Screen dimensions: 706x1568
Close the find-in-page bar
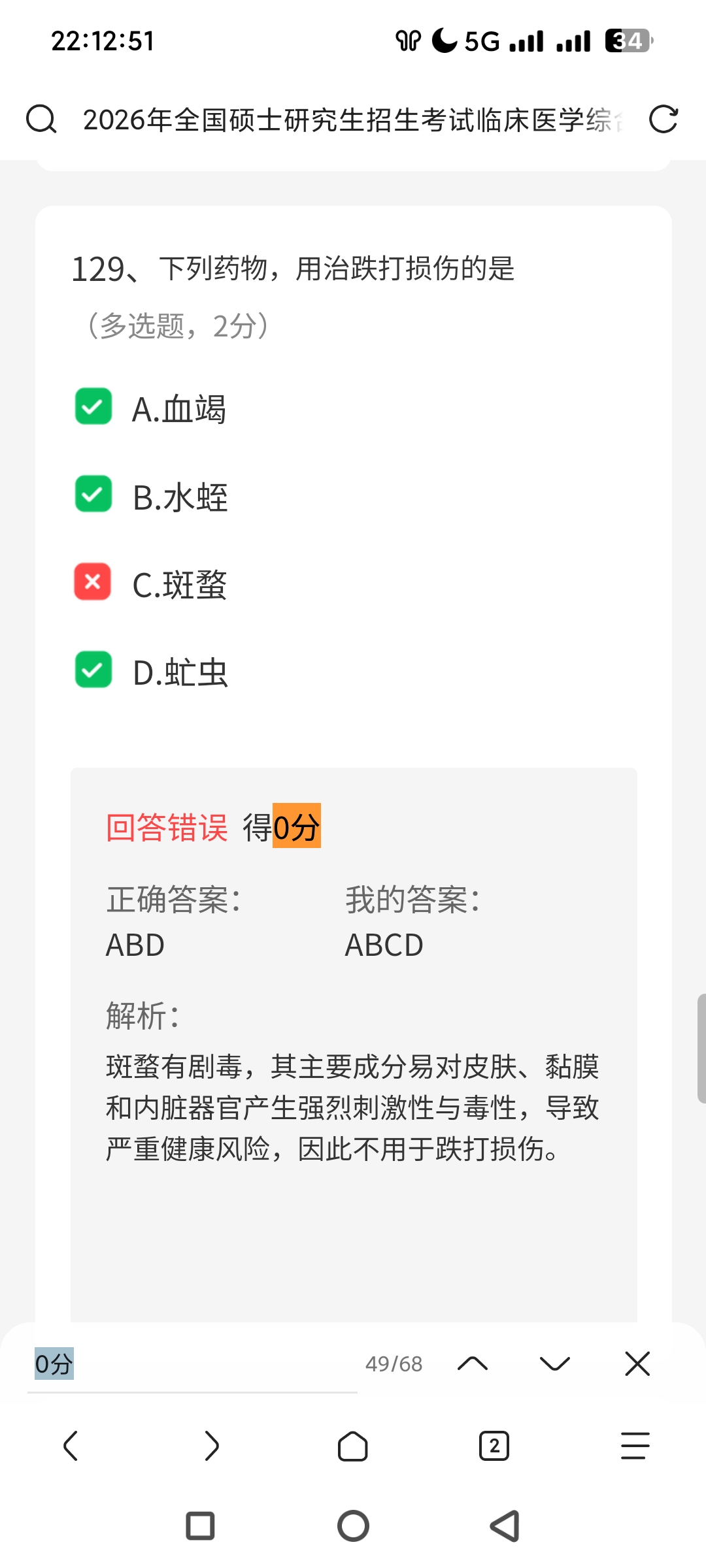637,1364
